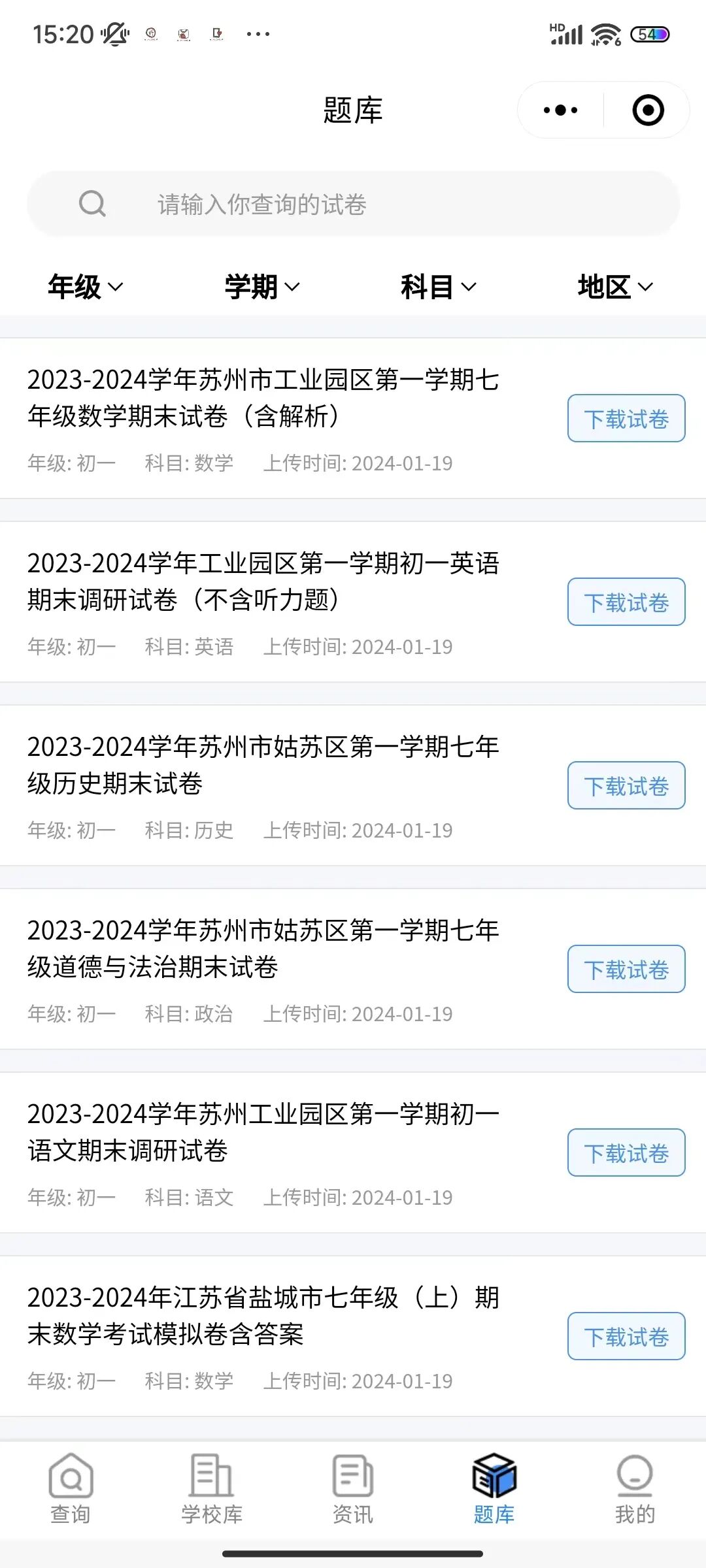The width and height of the screenshot is (706, 1568).
Task: Download the 姑苏区七年级历史期末试卷
Action: point(626,786)
